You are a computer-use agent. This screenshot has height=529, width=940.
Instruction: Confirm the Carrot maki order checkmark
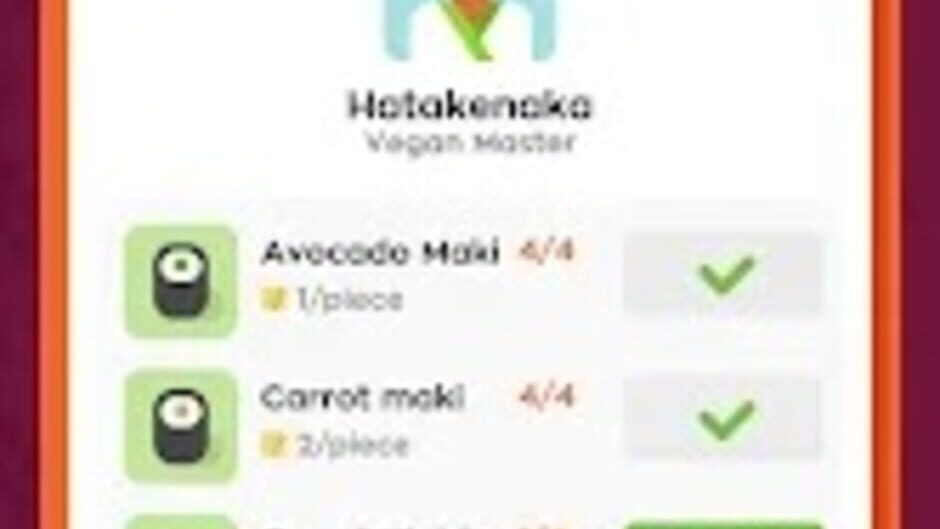[x=723, y=419]
